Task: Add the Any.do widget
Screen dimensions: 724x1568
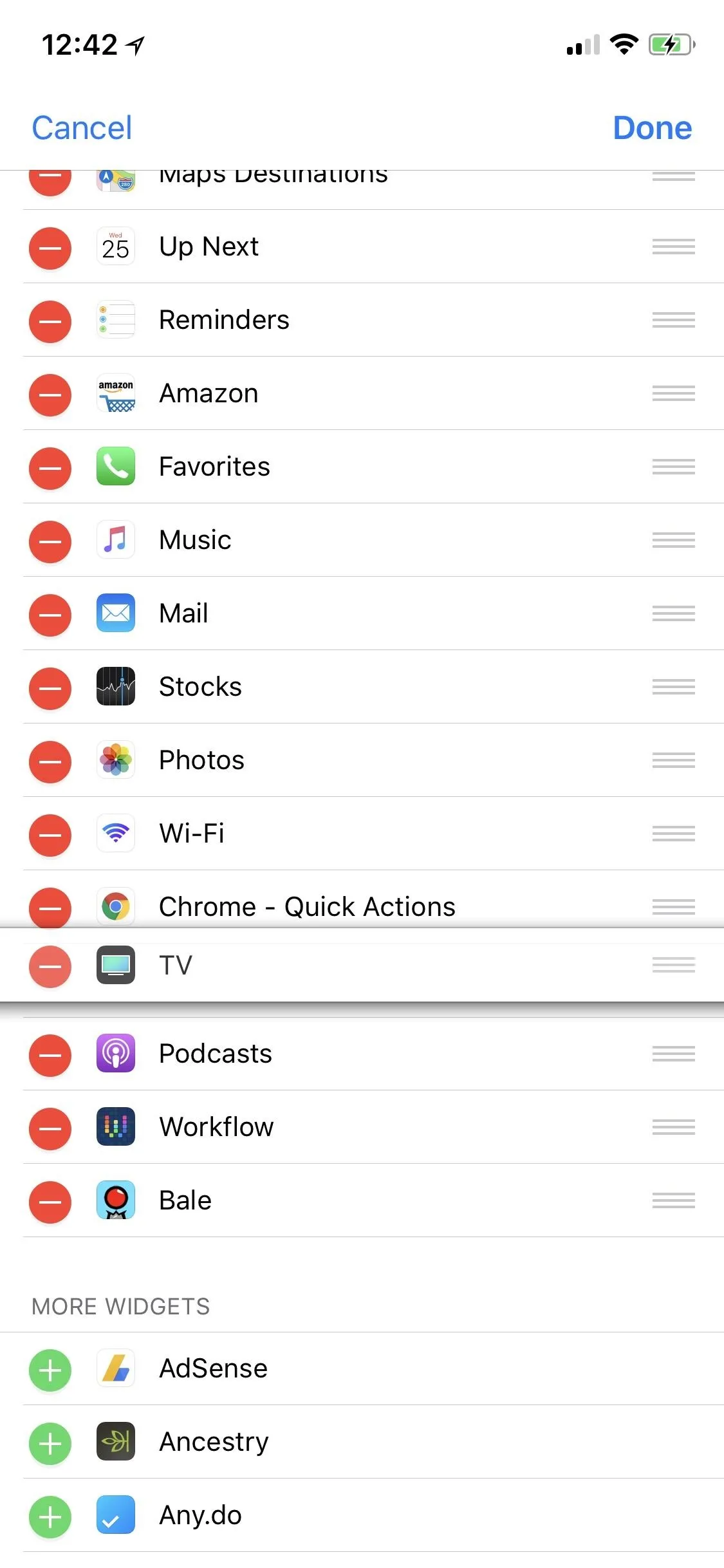Action: click(x=50, y=1517)
